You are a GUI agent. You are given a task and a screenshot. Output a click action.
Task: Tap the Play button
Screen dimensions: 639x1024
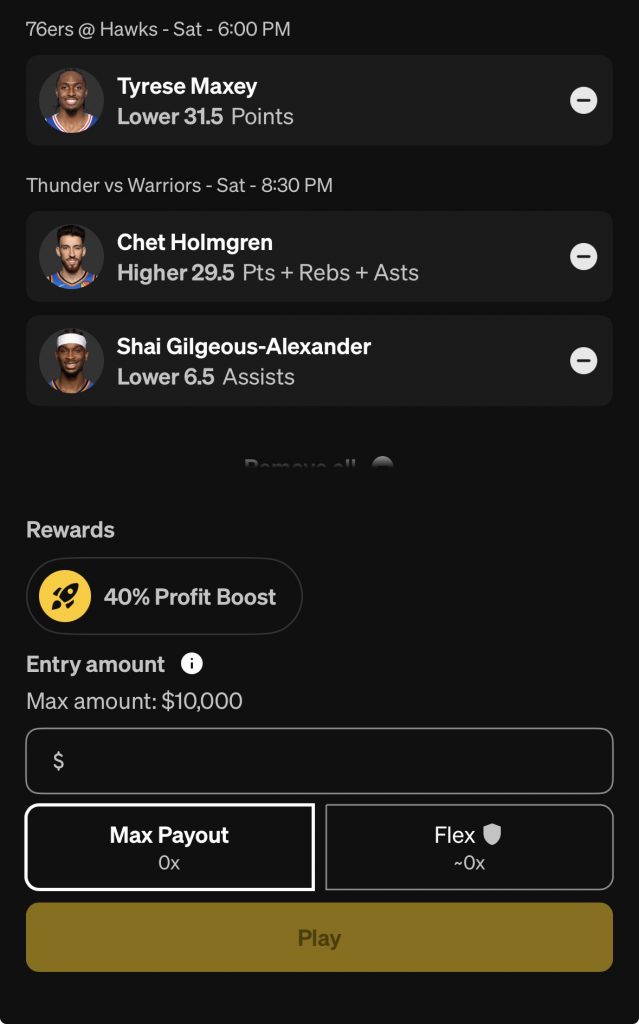pyautogui.click(x=319, y=937)
